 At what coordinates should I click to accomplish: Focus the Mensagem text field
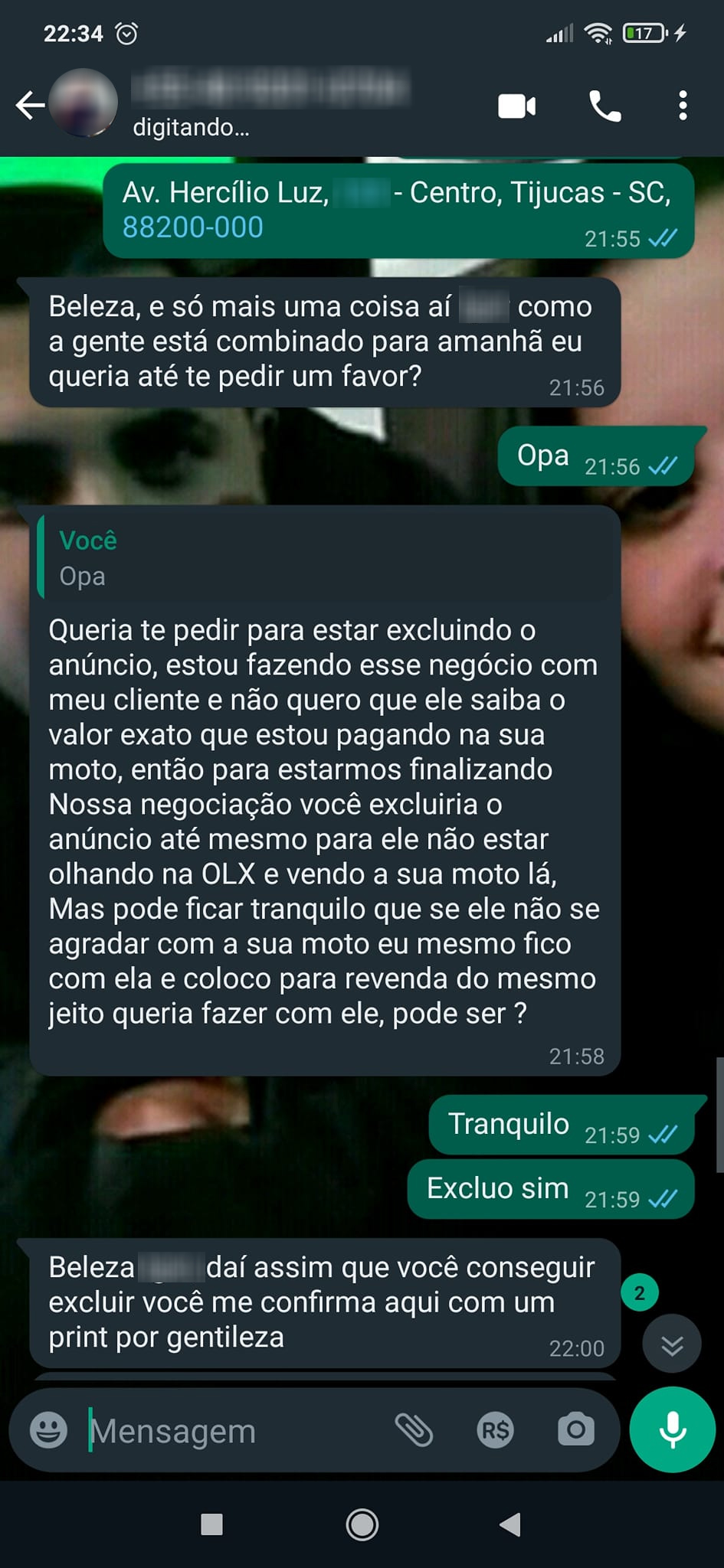click(230, 1430)
